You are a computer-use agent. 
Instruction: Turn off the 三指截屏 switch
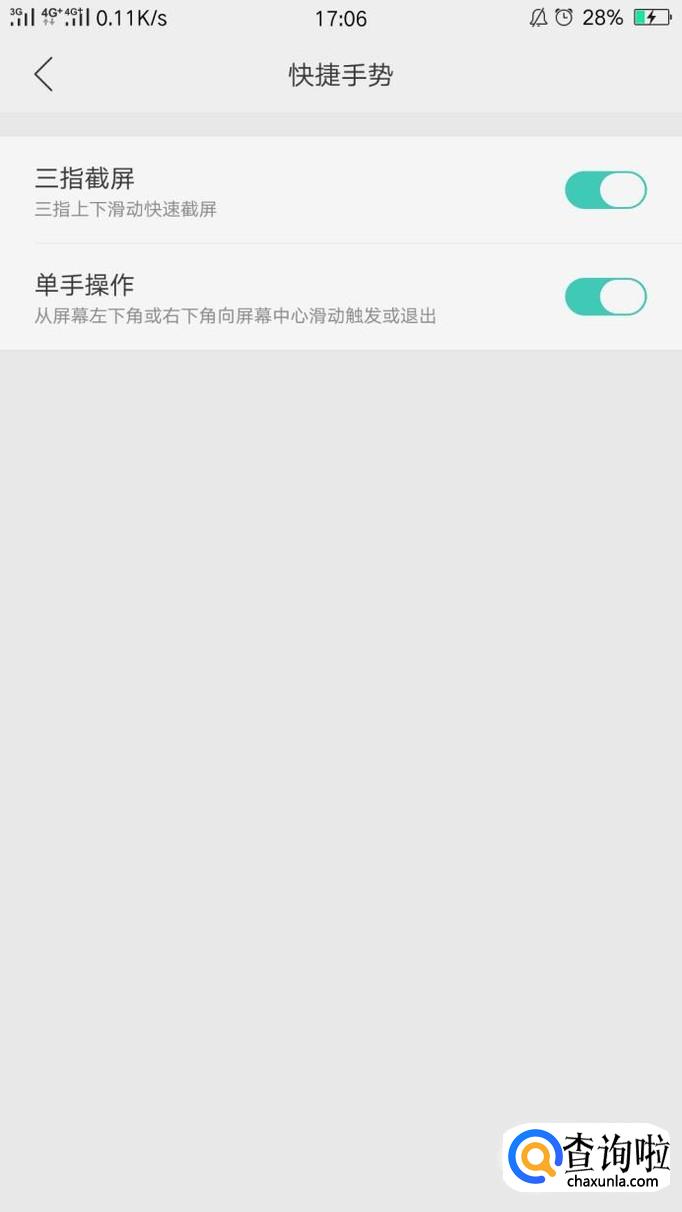[x=605, y=190]
